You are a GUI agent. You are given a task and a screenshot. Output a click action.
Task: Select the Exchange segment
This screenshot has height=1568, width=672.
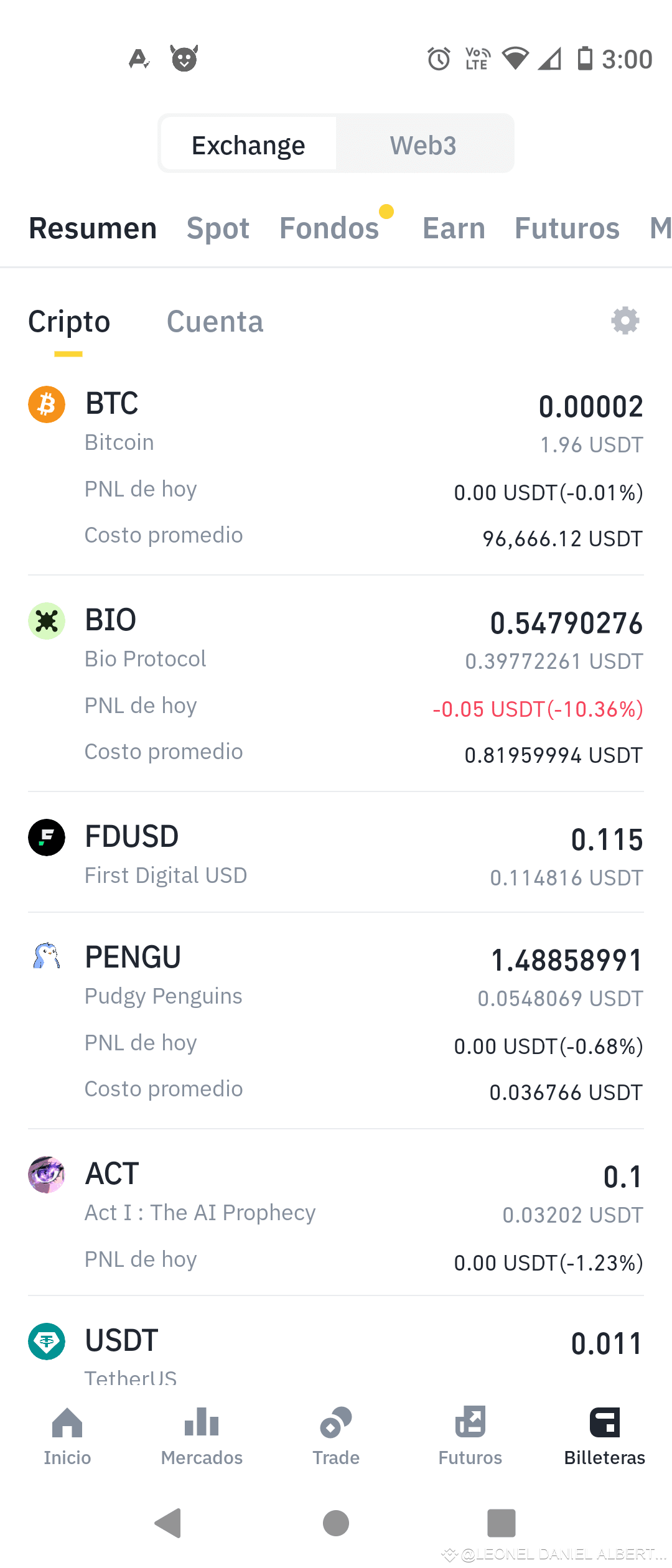tap(248, 145)
